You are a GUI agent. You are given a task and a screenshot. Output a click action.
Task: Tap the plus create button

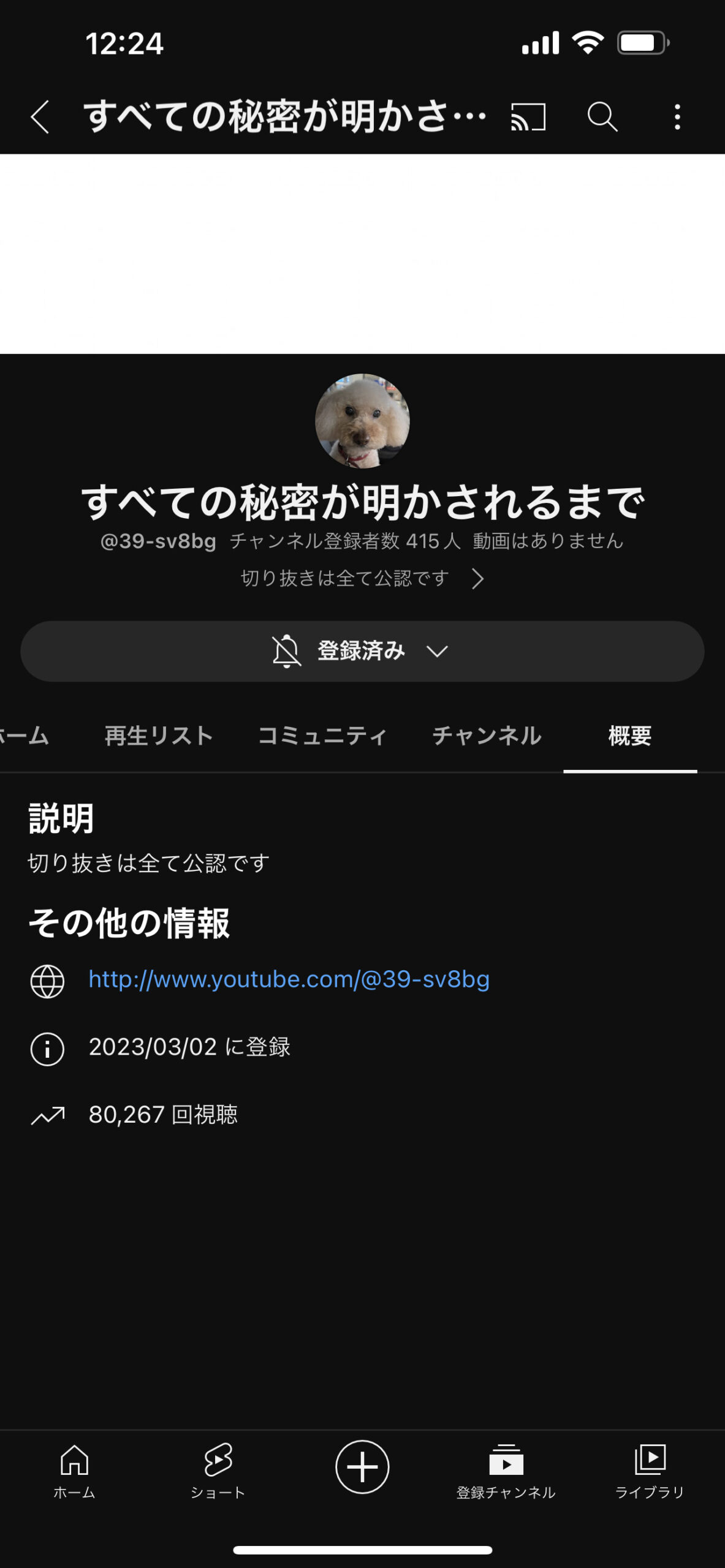362,1467
